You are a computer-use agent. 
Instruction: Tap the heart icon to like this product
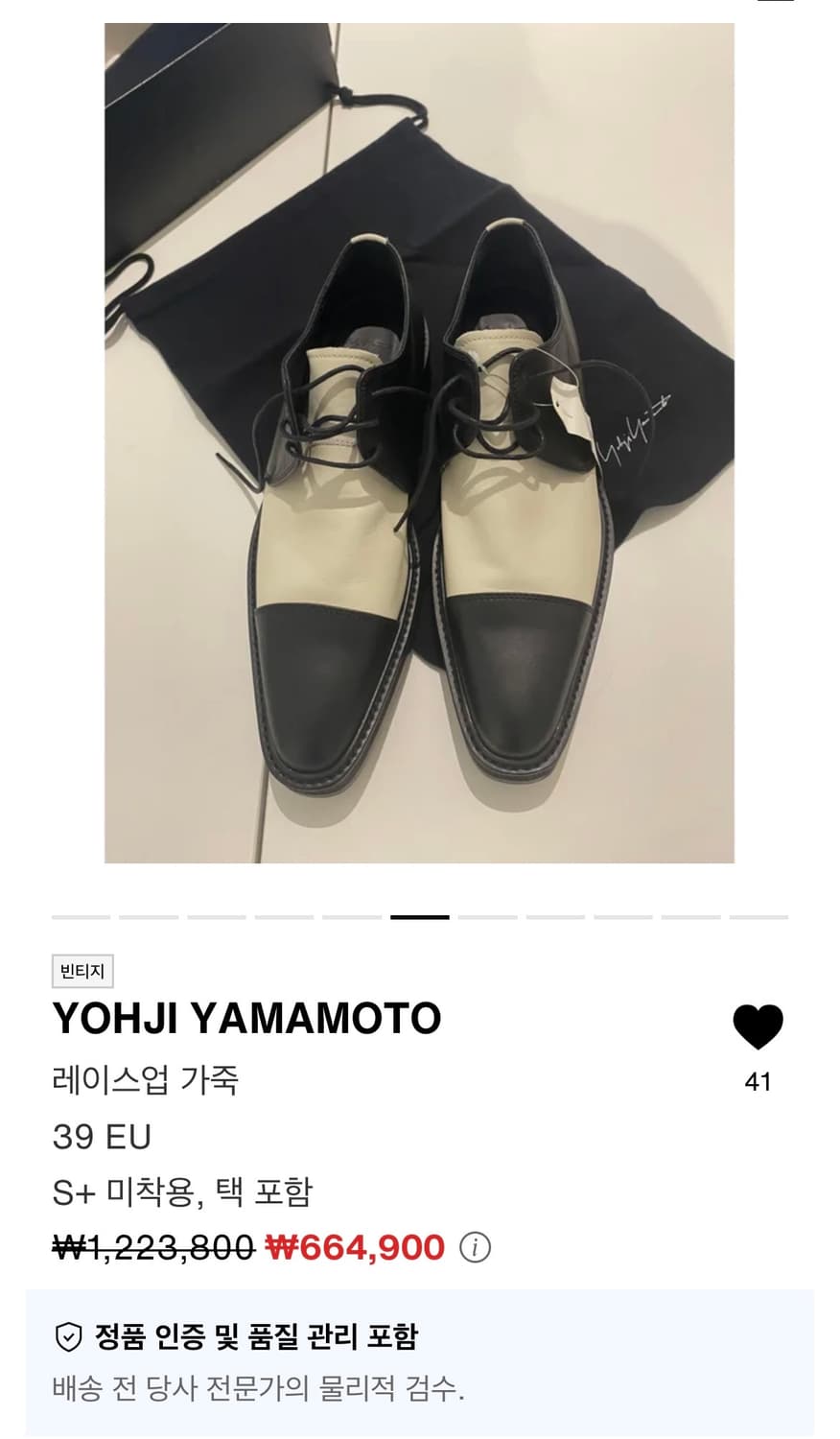(758, 1025)
